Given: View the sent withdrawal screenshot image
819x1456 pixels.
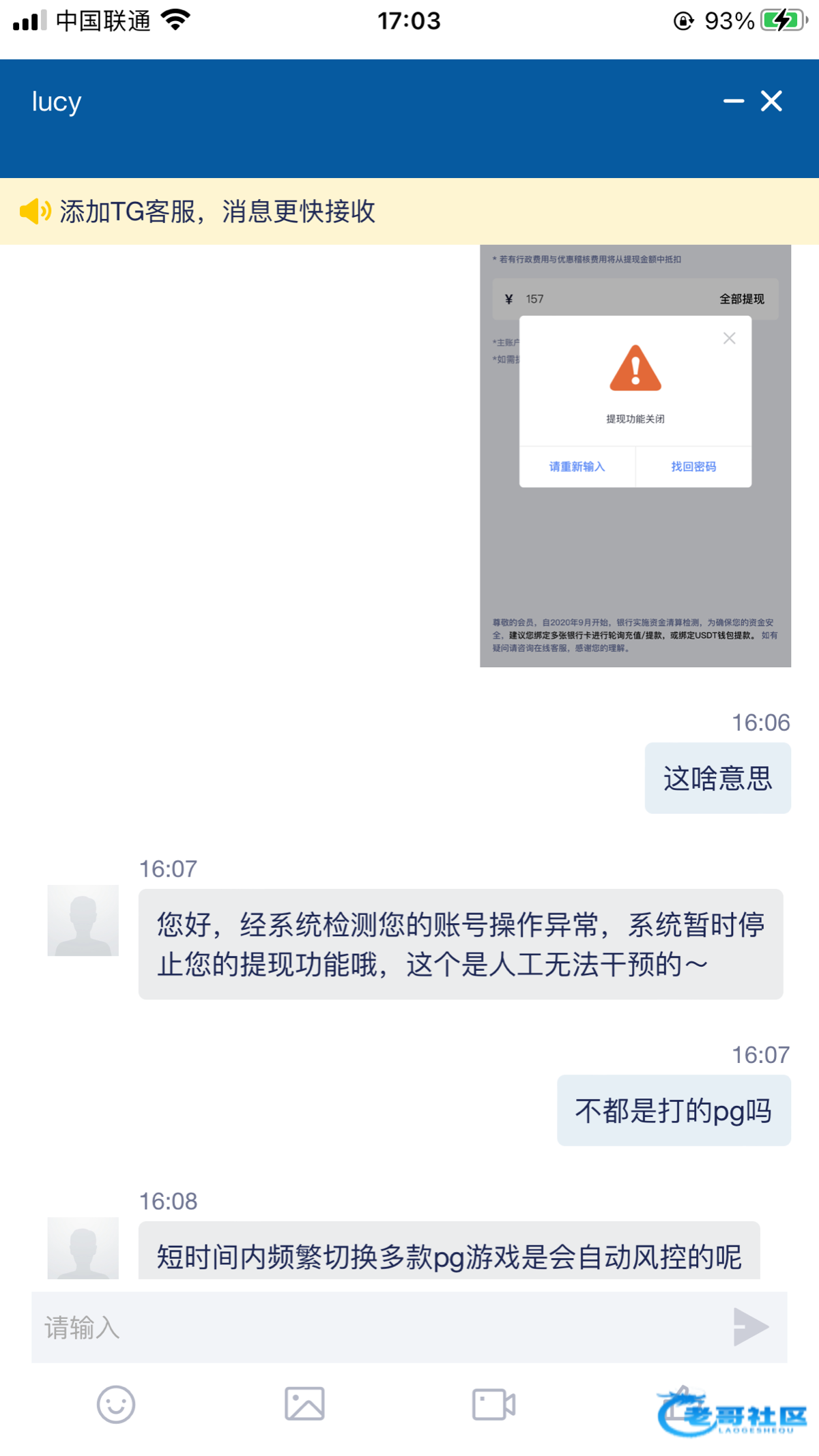Looking at the screenshot, I should [x=635, y=456].
